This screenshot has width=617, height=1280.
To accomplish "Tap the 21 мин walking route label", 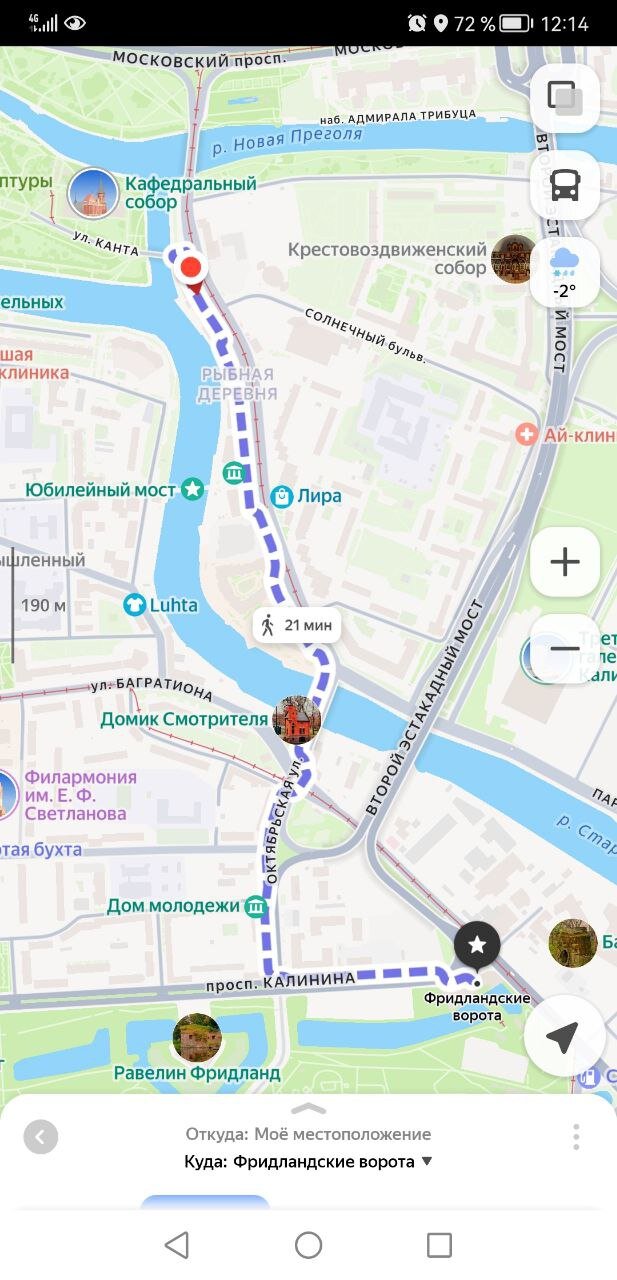I will 296,626.
